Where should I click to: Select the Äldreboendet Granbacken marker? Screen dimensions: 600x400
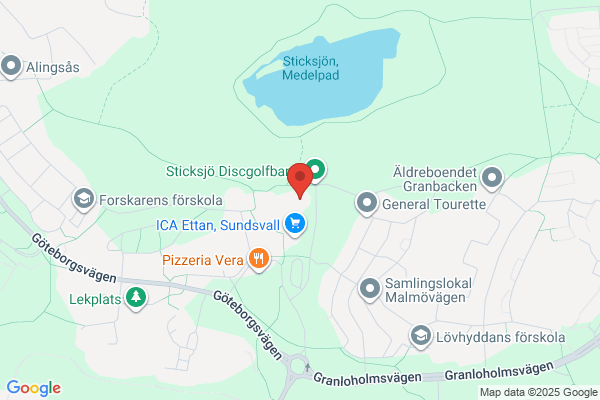pyautogui.click(x=492, y=178)
